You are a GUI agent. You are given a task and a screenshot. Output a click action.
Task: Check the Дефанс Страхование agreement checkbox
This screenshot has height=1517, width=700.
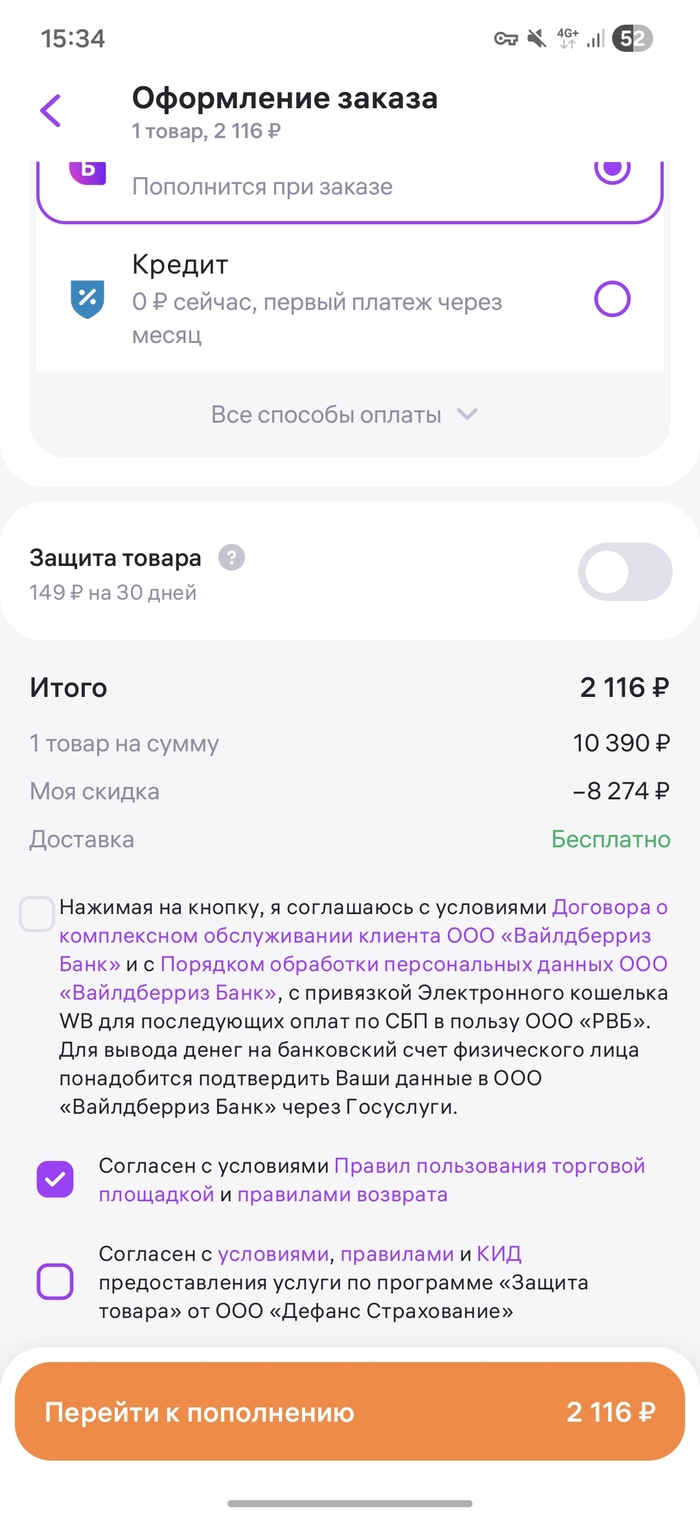pos(55,1281)
